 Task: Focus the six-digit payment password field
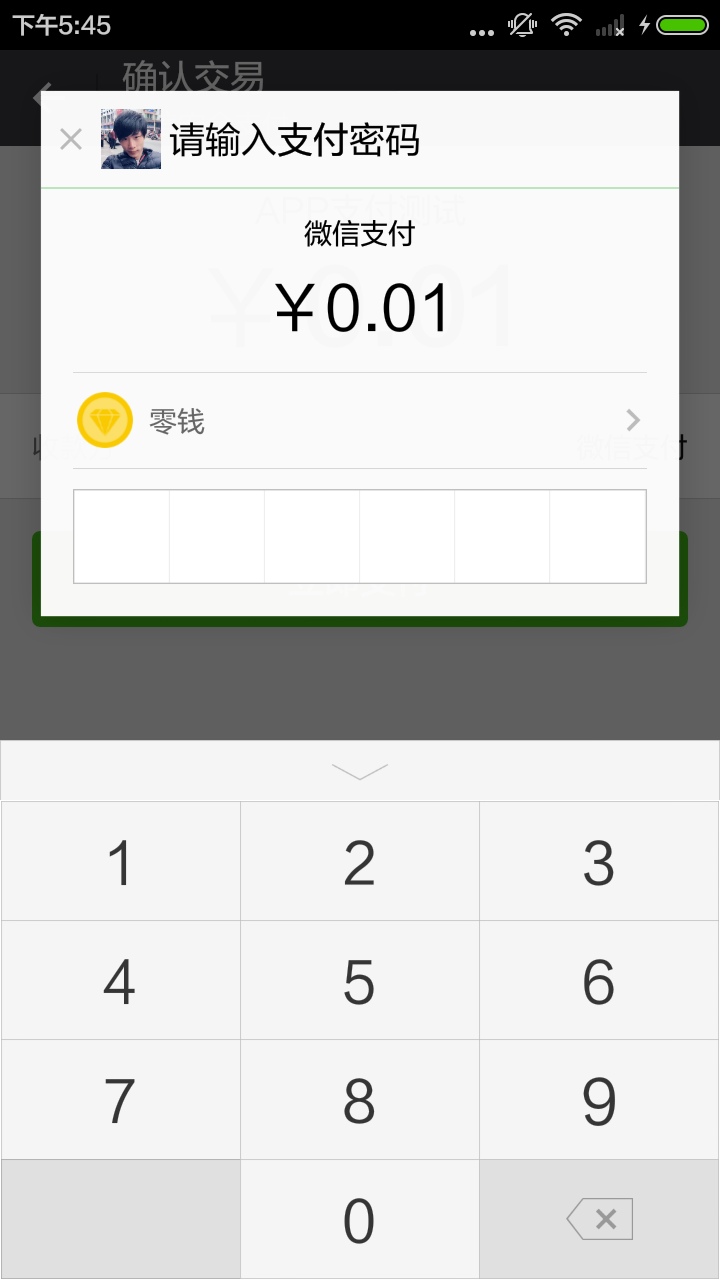[x=360, y=536]
